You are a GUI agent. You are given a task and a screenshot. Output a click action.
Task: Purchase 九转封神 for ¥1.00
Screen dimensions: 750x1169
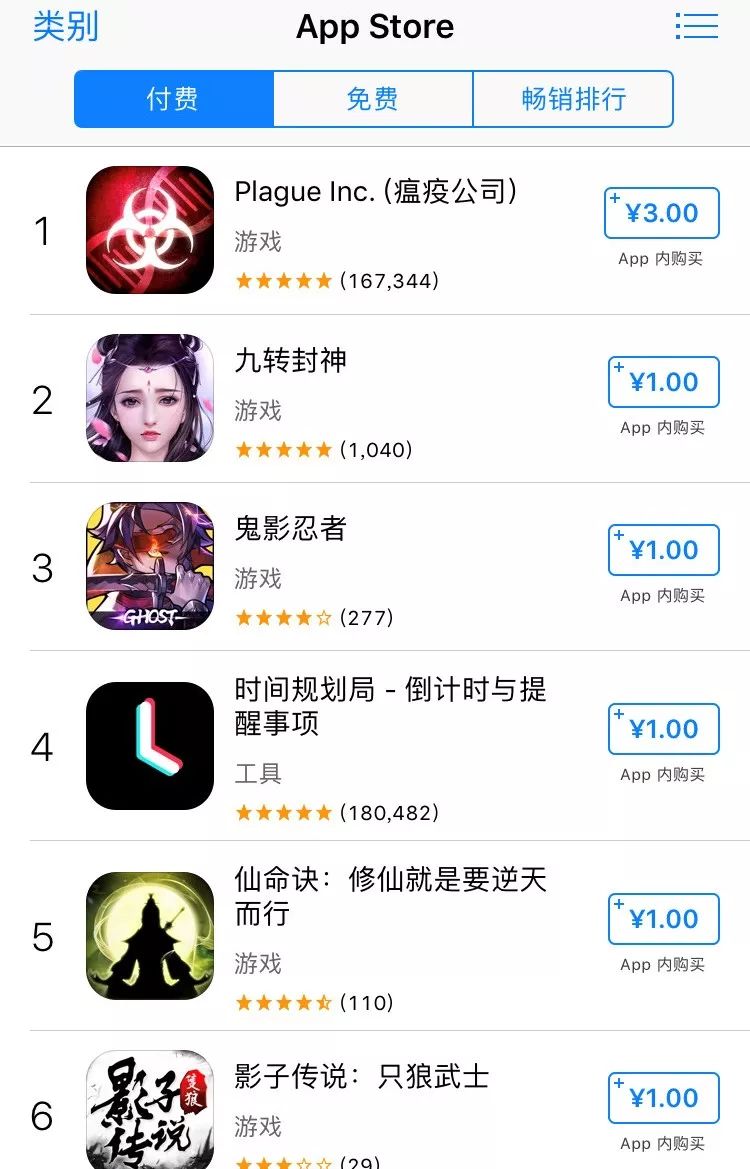coord(664,382)
